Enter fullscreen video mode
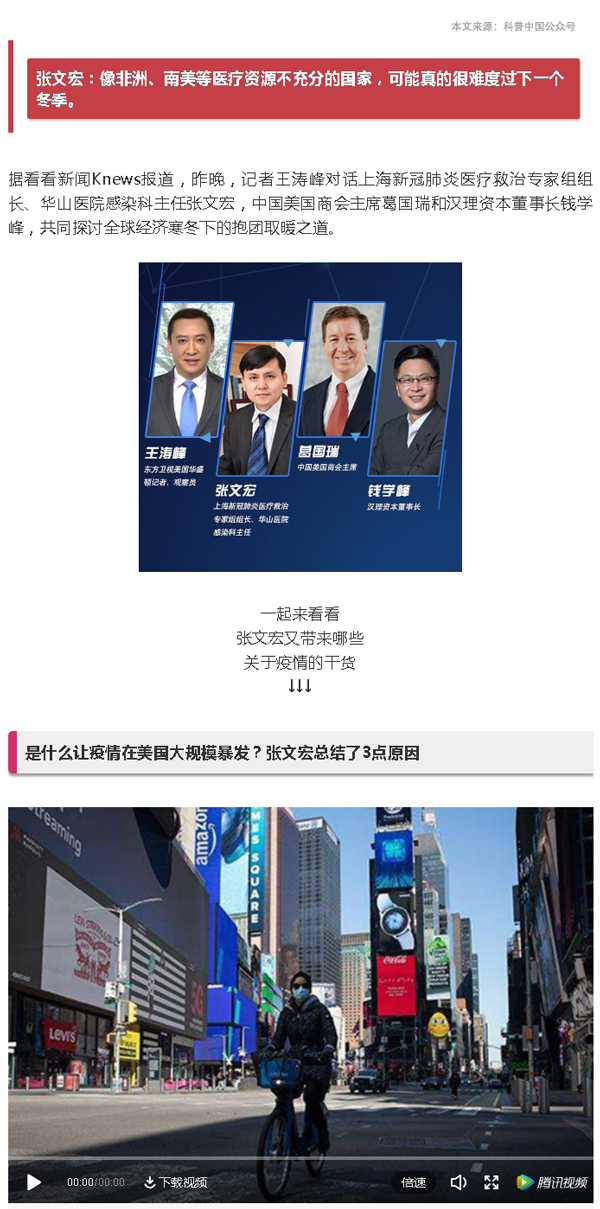The width and height of the screenshot is (600, 1209). click(491, 1182)
